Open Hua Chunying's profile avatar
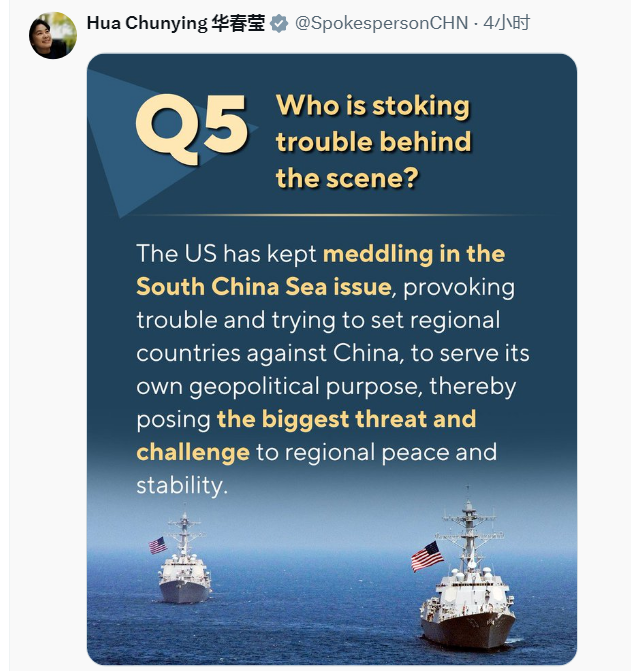Viewport: 631px width, 671px height. pyautogui.click(x=52, y=36)
